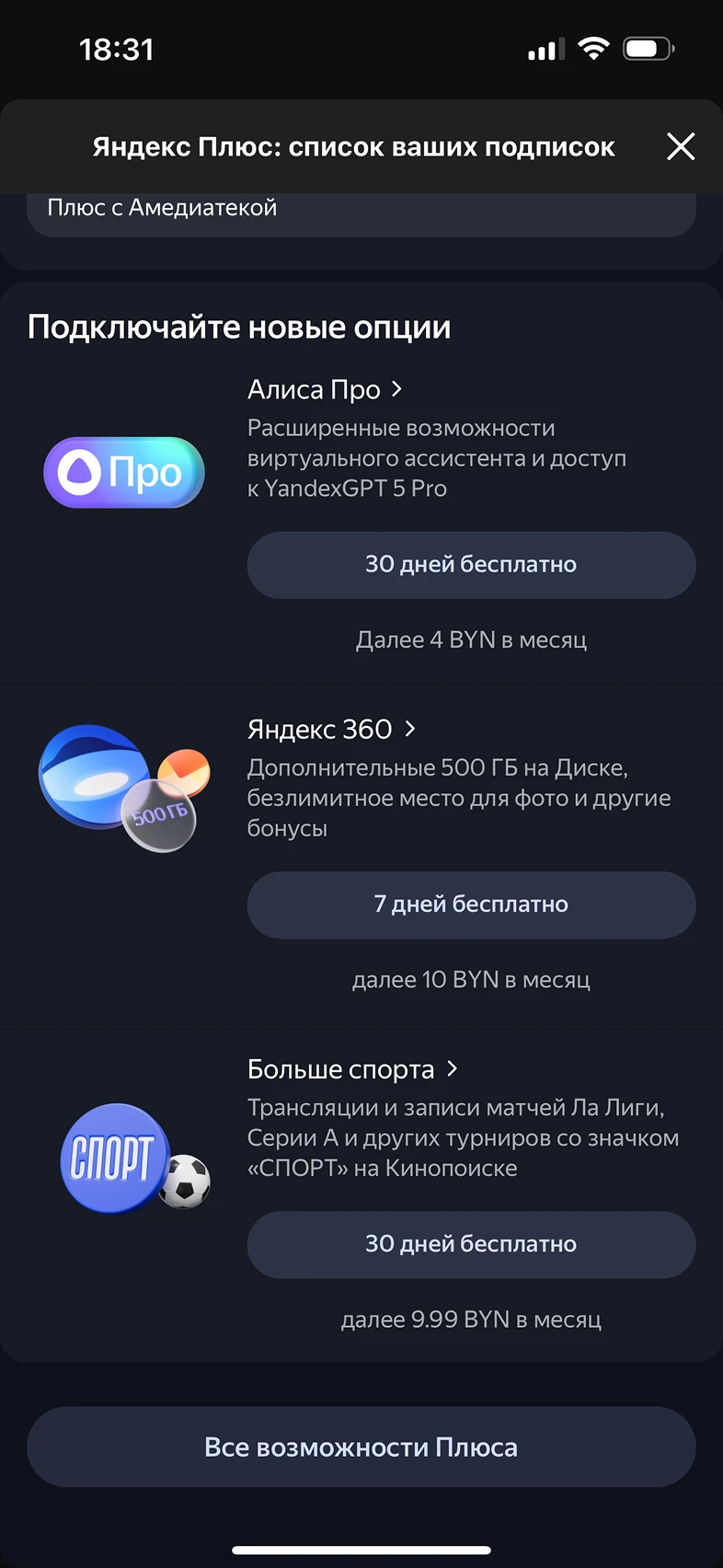
Task: Expand Алиса Про via its chevron
Action: (397, 389)
